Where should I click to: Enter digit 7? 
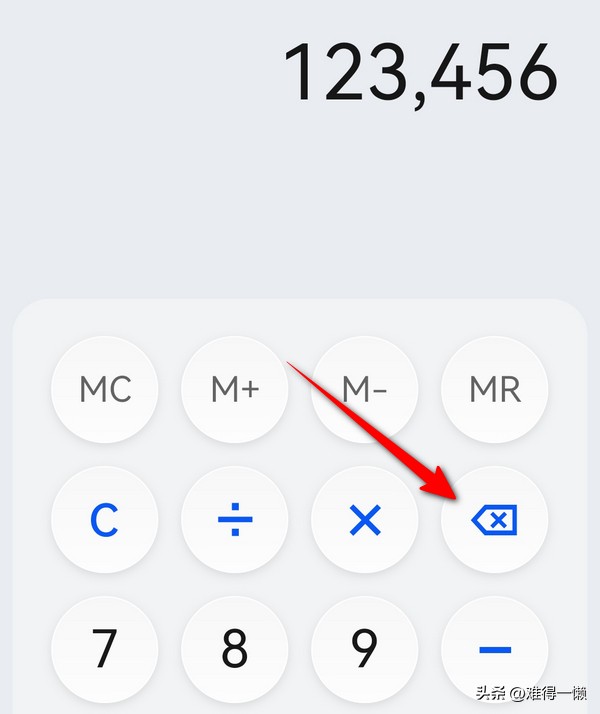click(105, 649)
